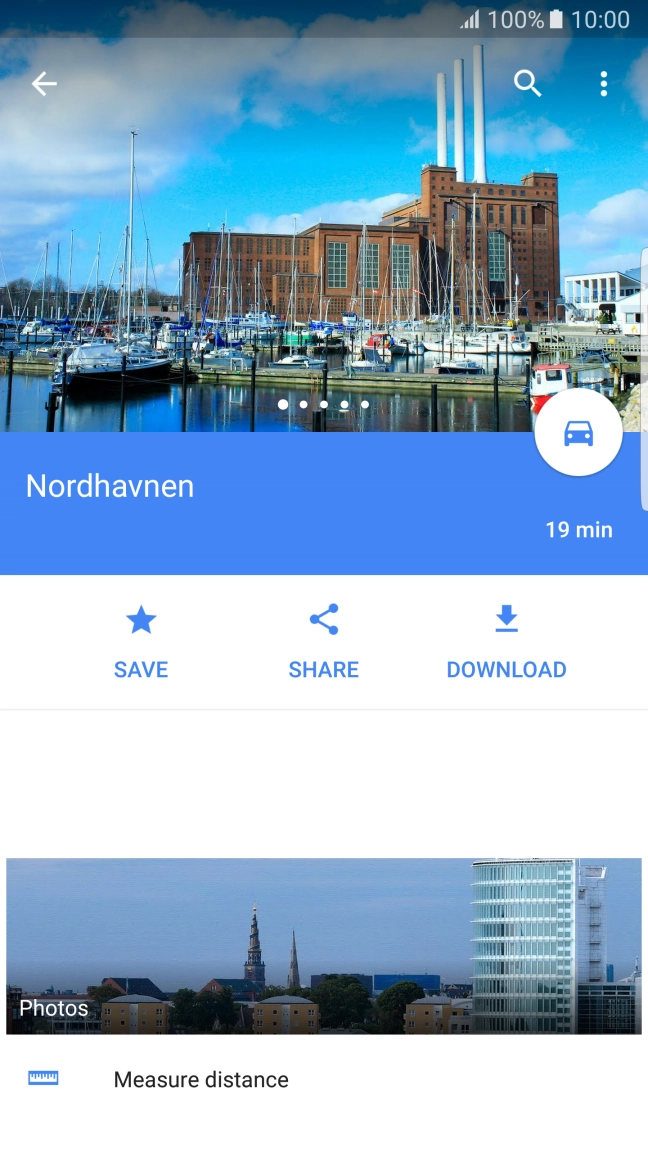This screenshot has width=648, height=1152.
Task: Open the overflow menu
Action: (603, 84)
